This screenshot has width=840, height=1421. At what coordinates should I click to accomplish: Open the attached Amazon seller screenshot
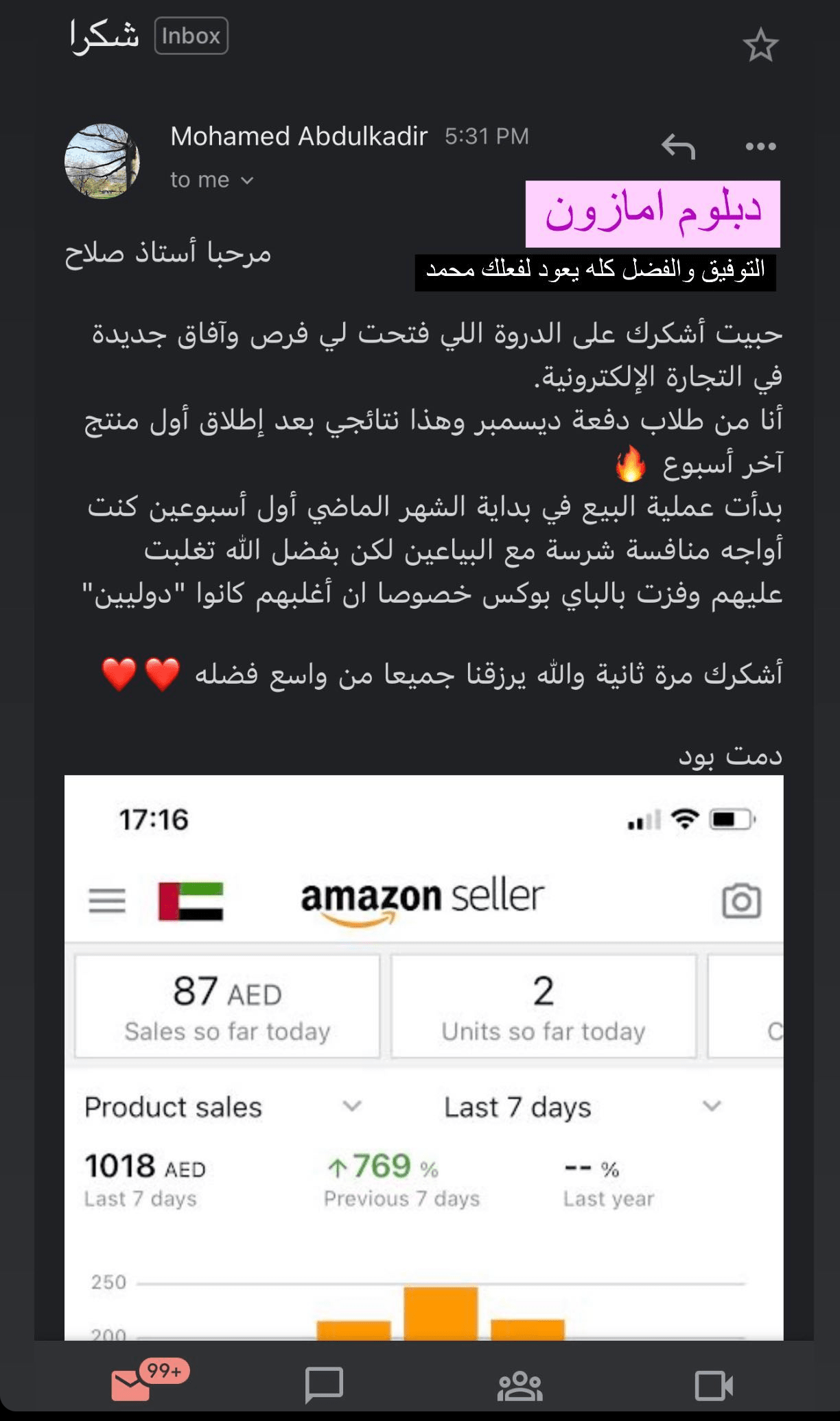tap(423, 1057)
